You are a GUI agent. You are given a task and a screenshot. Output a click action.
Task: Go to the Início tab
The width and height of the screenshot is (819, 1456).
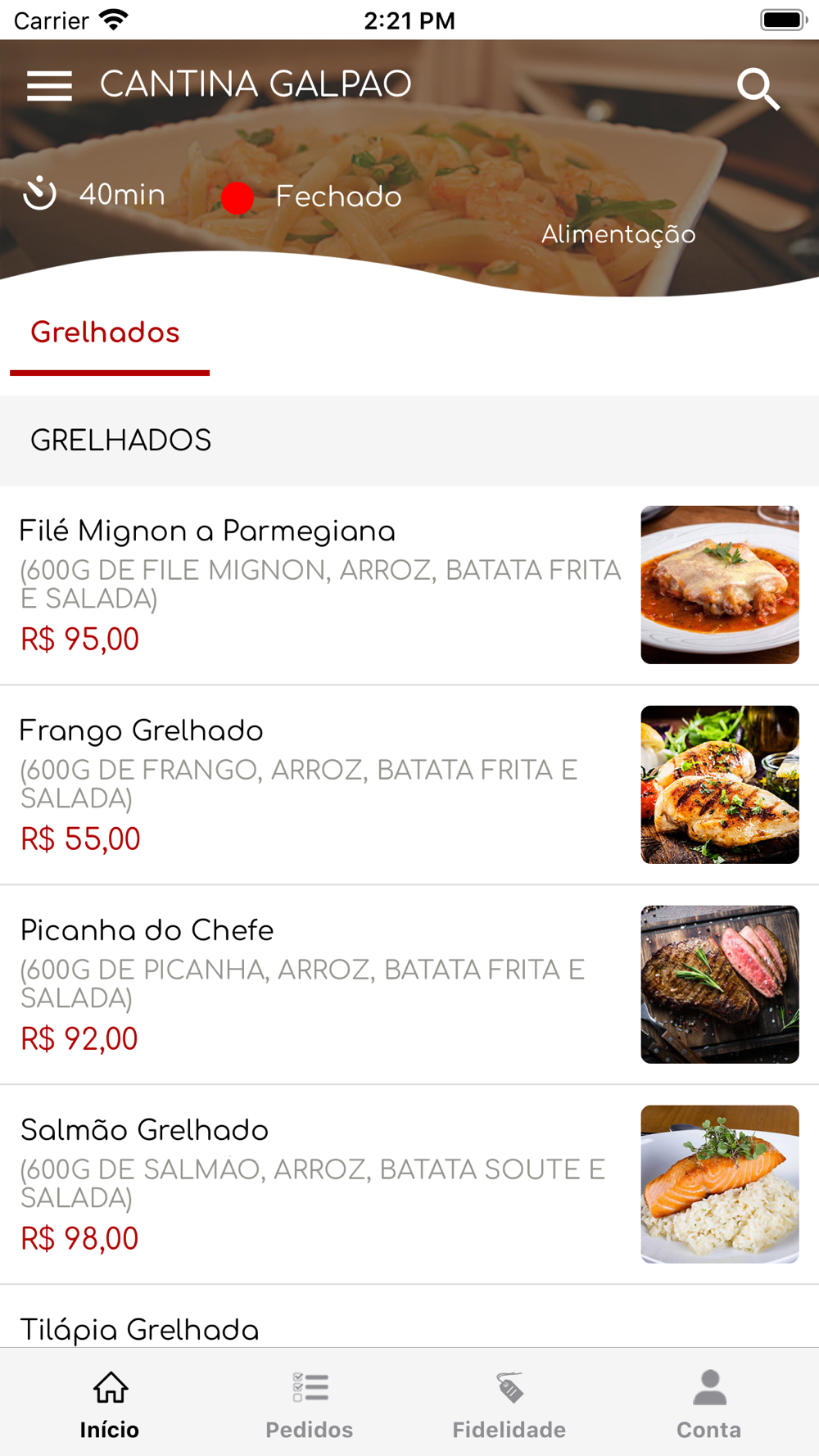click(110, 1404)
